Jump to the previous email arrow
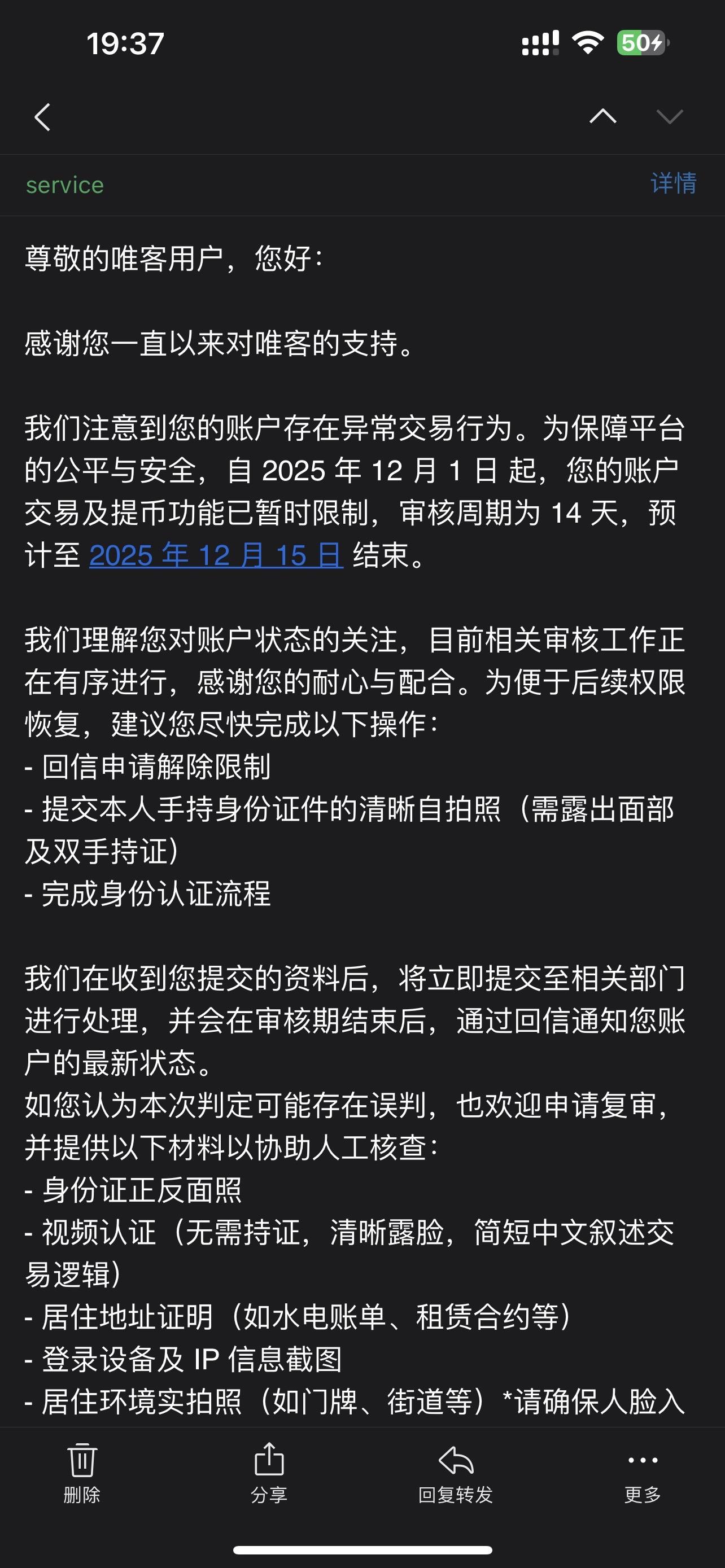This screenshot has height=1568, width=725. click(x=602, y=116)
